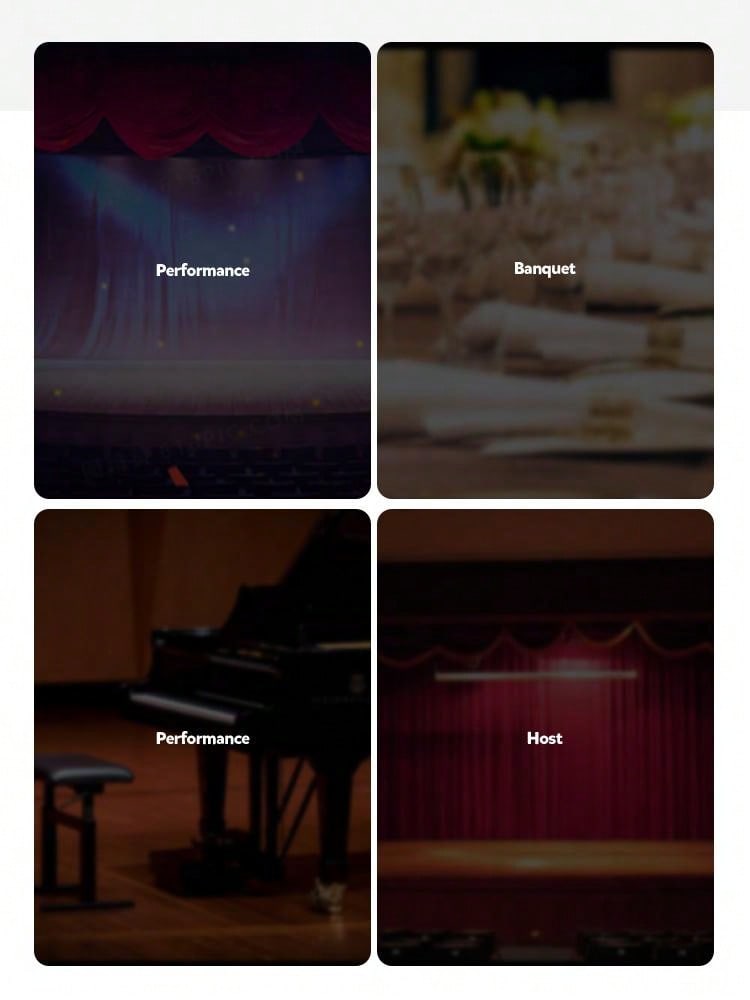
Task: Open the Host category tile
Action: point(545,738)
